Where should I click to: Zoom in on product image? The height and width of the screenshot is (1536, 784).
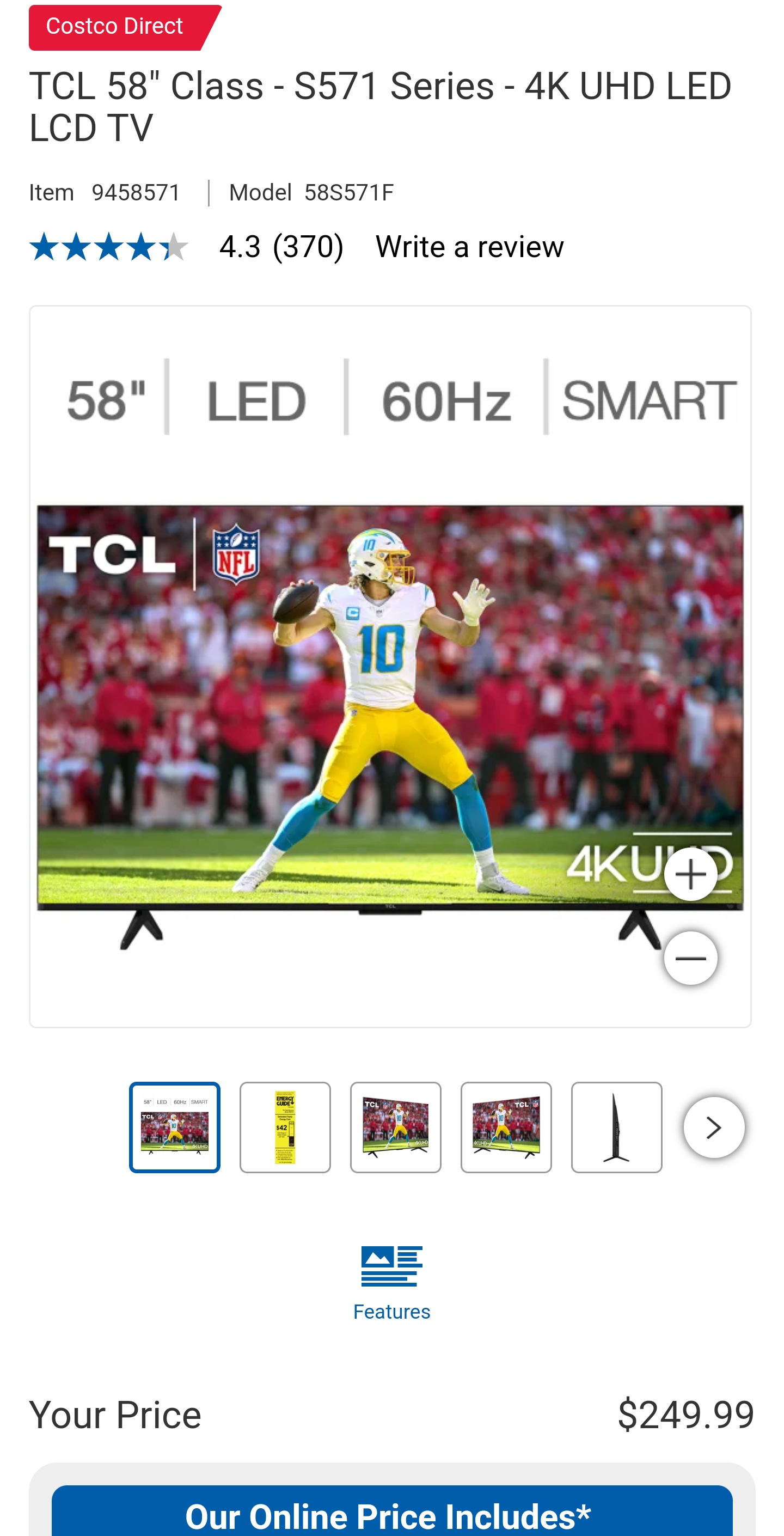tap(690, 875)
